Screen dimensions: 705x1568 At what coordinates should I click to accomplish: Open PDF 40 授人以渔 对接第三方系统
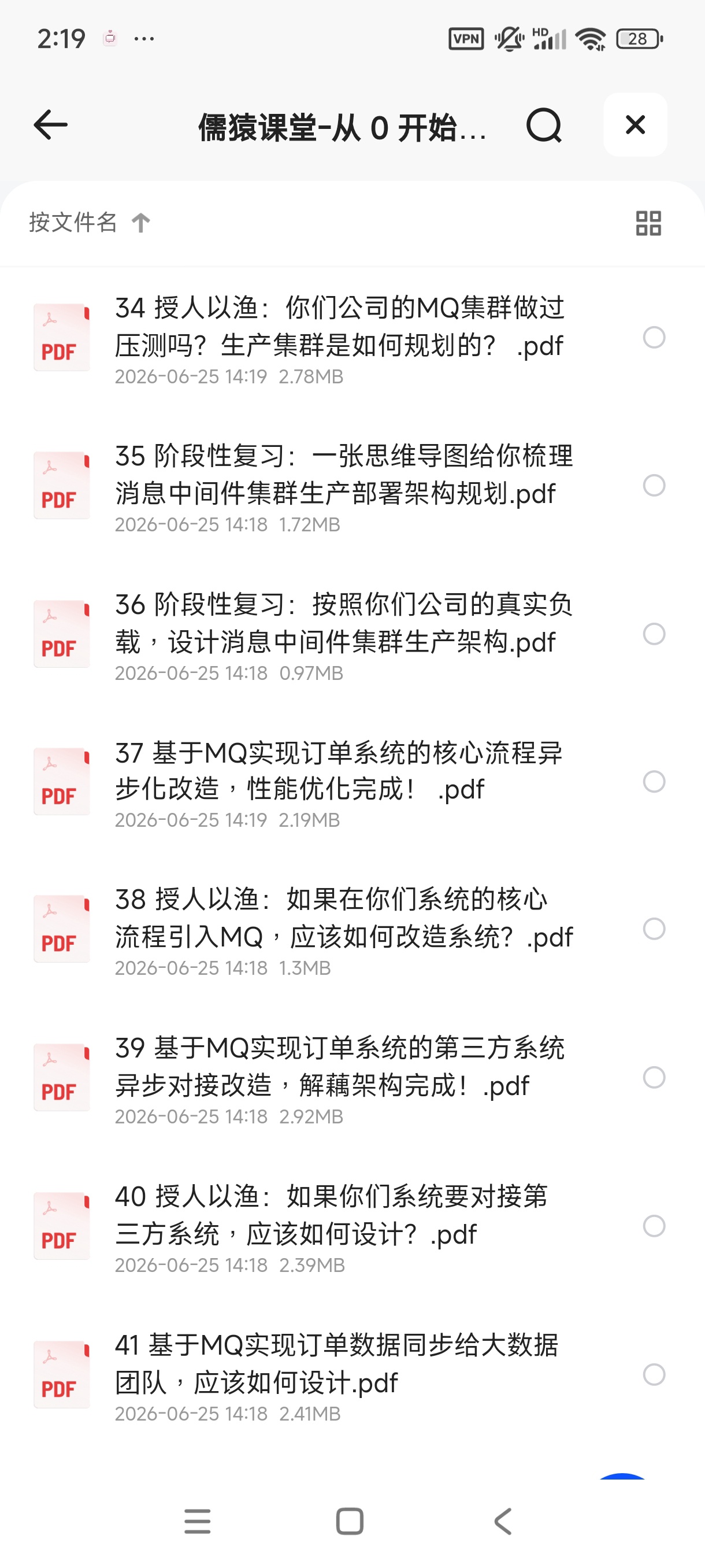tap(340, 1226)
